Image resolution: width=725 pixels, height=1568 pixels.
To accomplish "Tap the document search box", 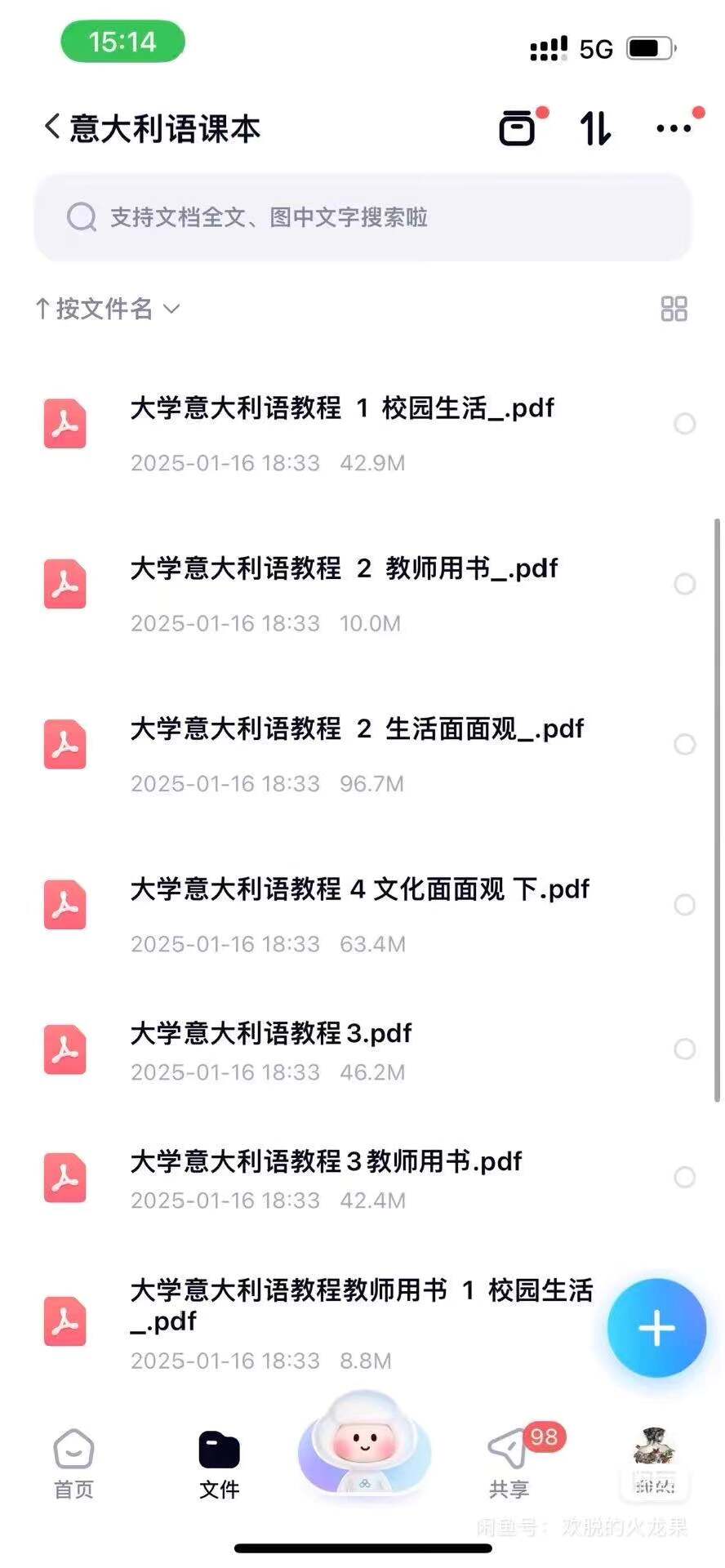I will pos(362,217).
